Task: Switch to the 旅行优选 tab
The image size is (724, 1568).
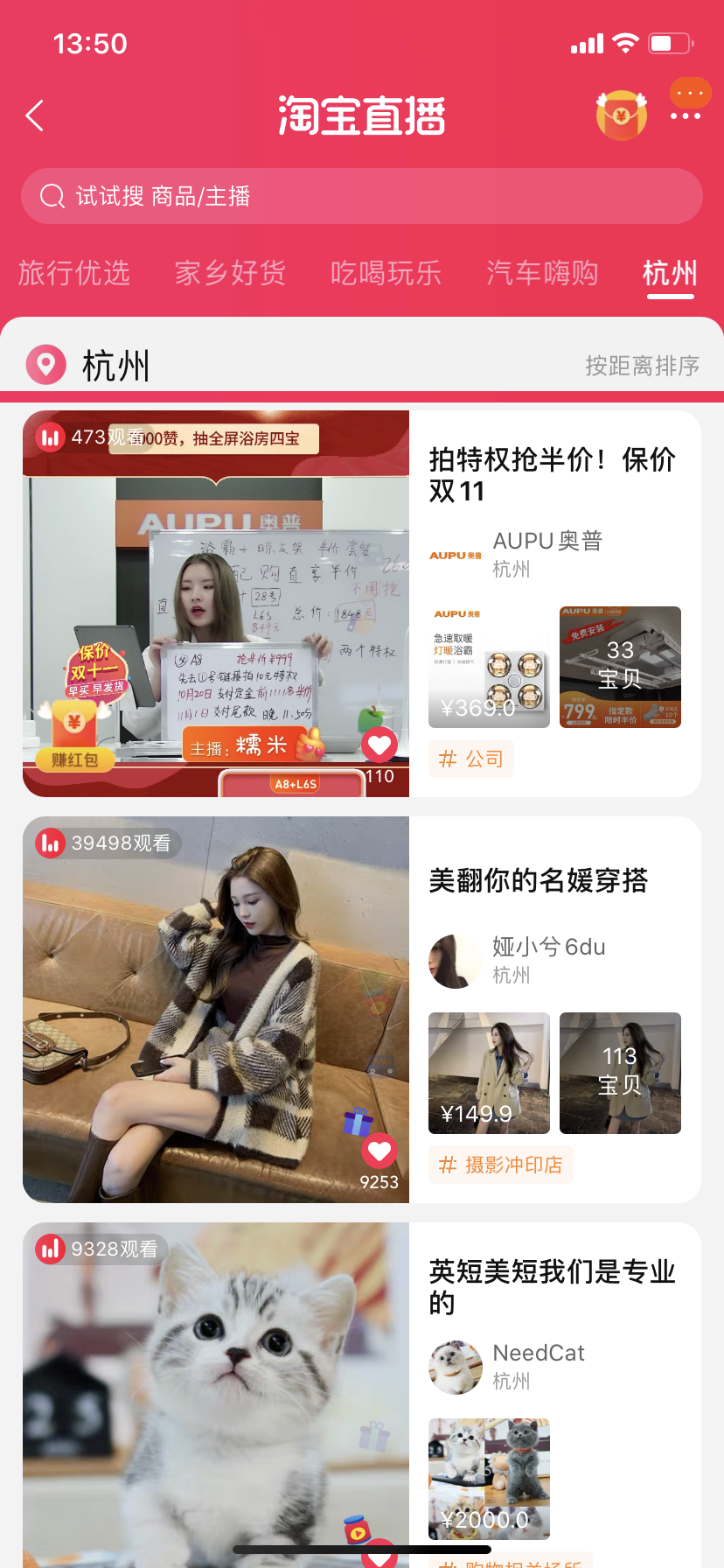Action: pyautogui.click(x=74, y=273)
